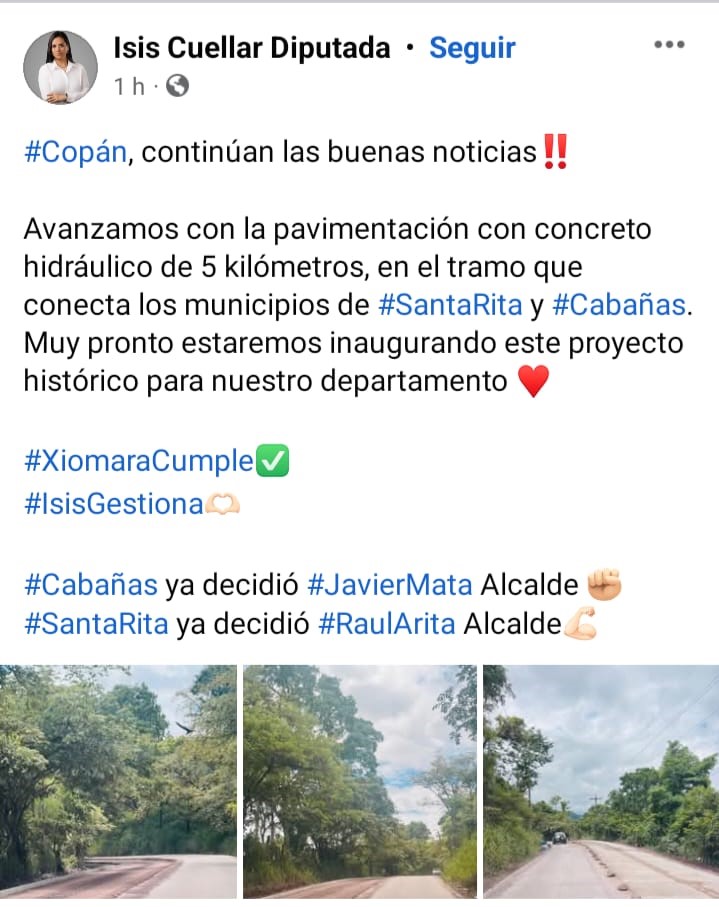Open the #Copán hashtag
The image size is (719, 907).
(x=74, y=152)
